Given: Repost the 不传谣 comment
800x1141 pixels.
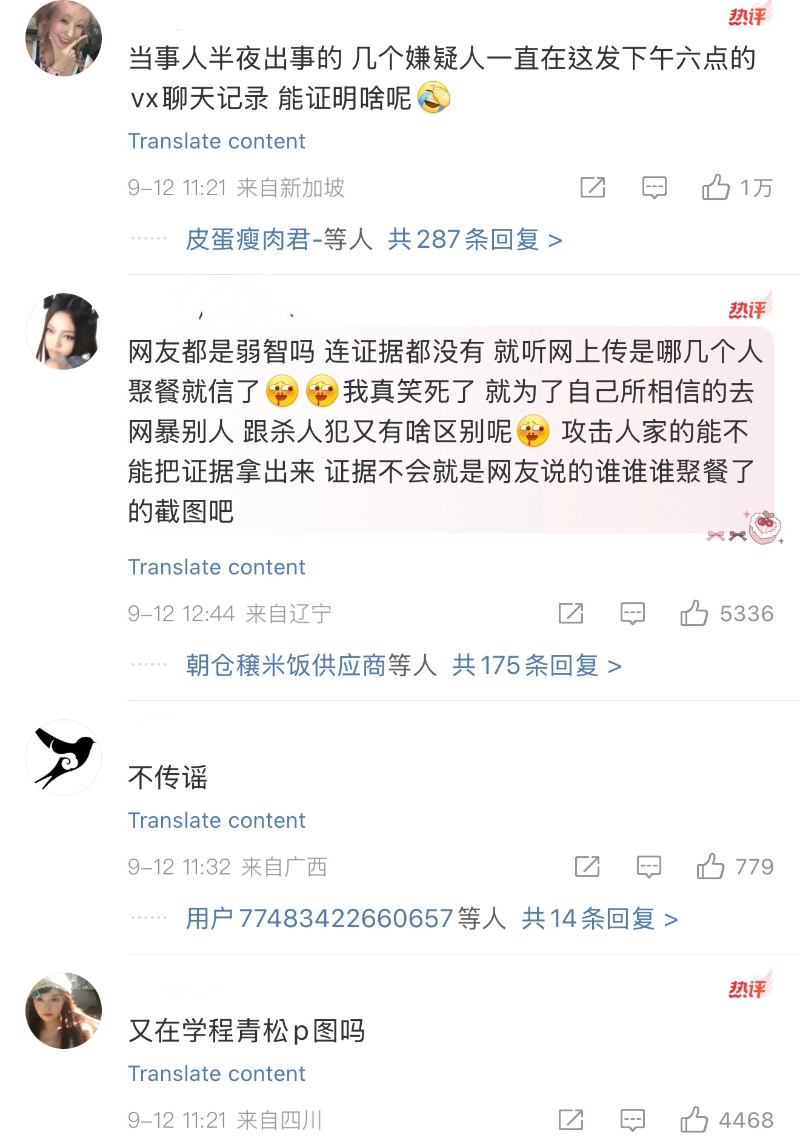Looking at the screenshot, I should coord(588,866).
